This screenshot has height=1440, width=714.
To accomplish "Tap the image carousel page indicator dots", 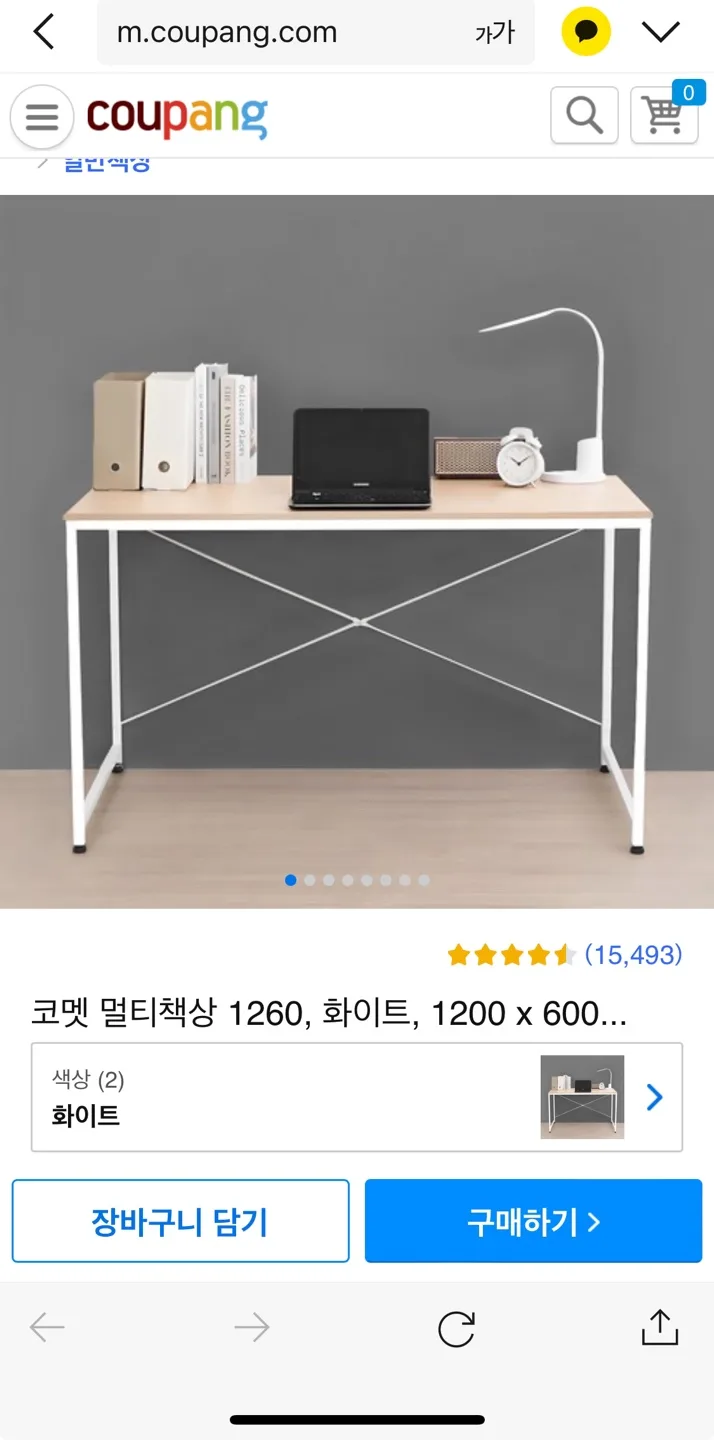I will tap(357, 880).
